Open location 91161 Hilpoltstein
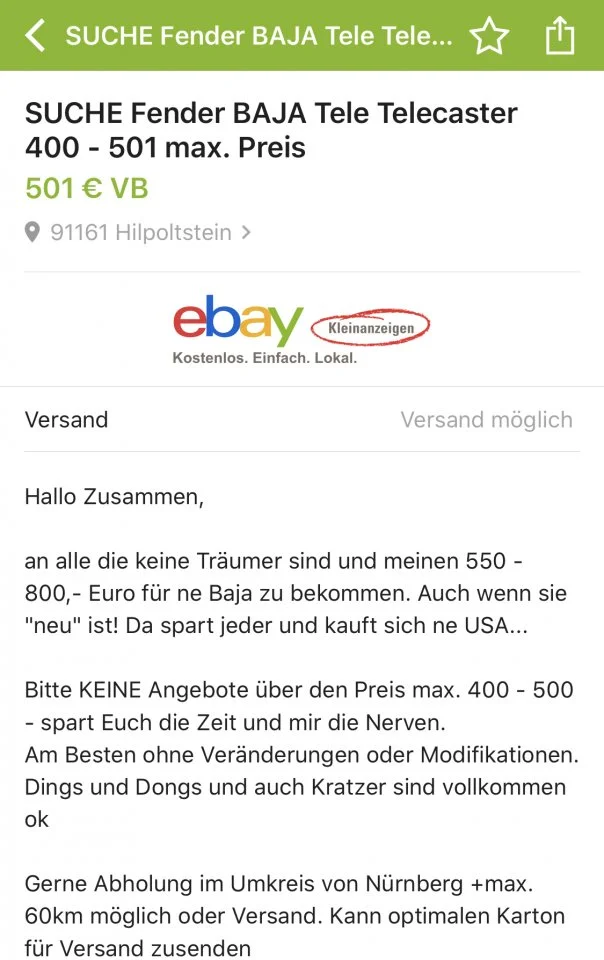This screenshot has height=960, width=604. coord(140,233)
